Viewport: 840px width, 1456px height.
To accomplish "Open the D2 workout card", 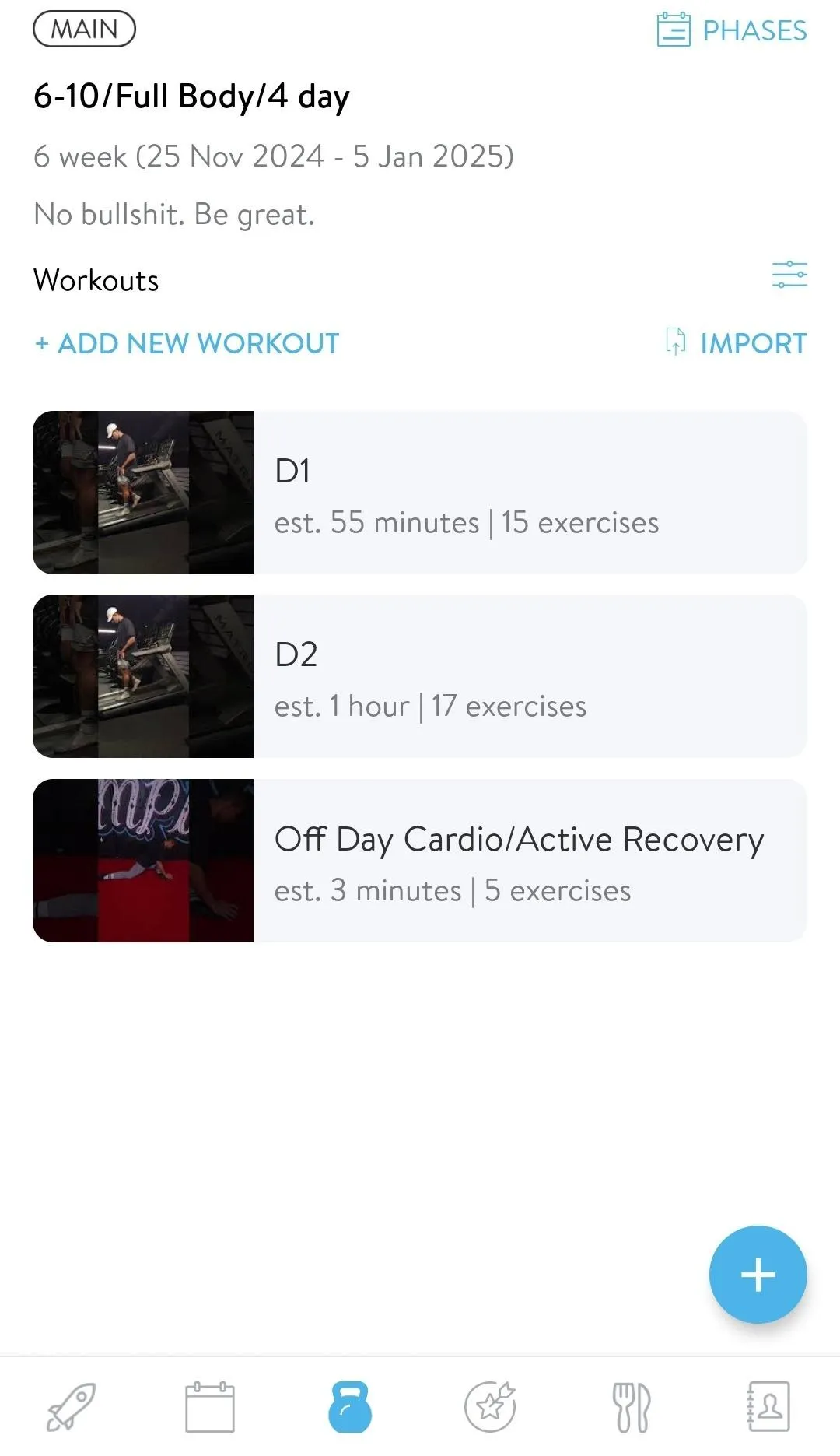I will click(420, 676).
